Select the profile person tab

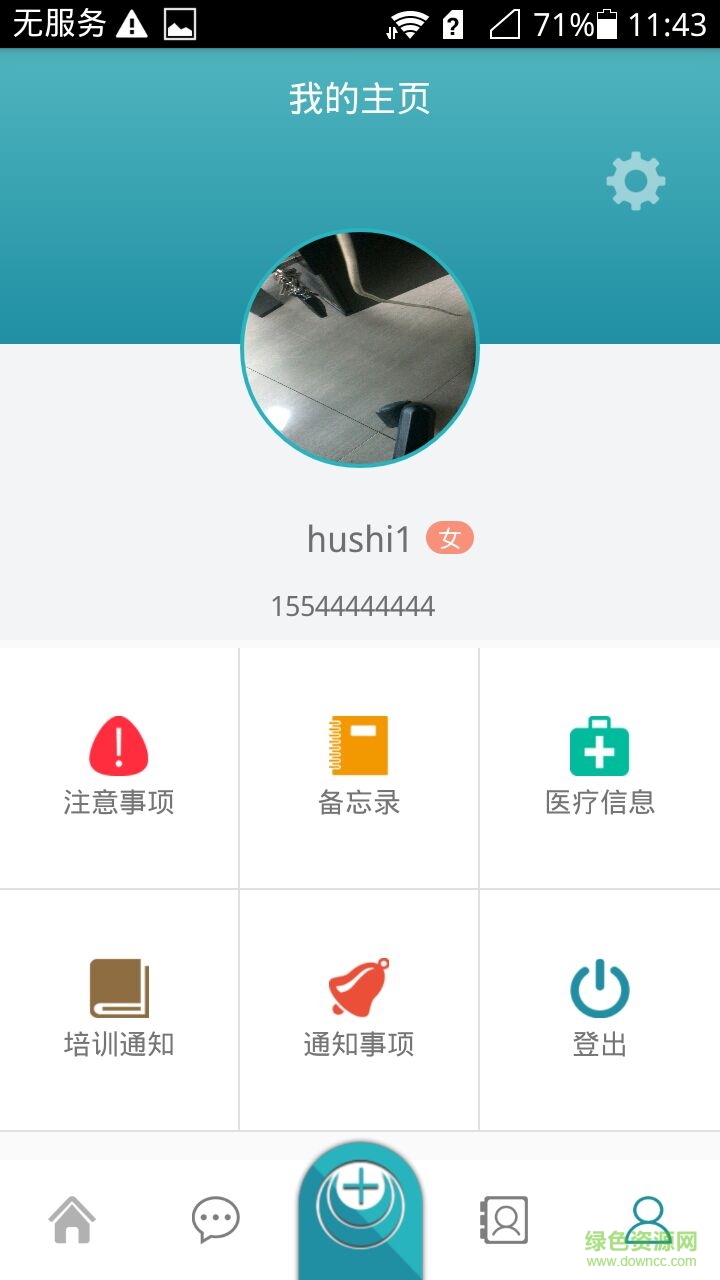pos(648,1218)
